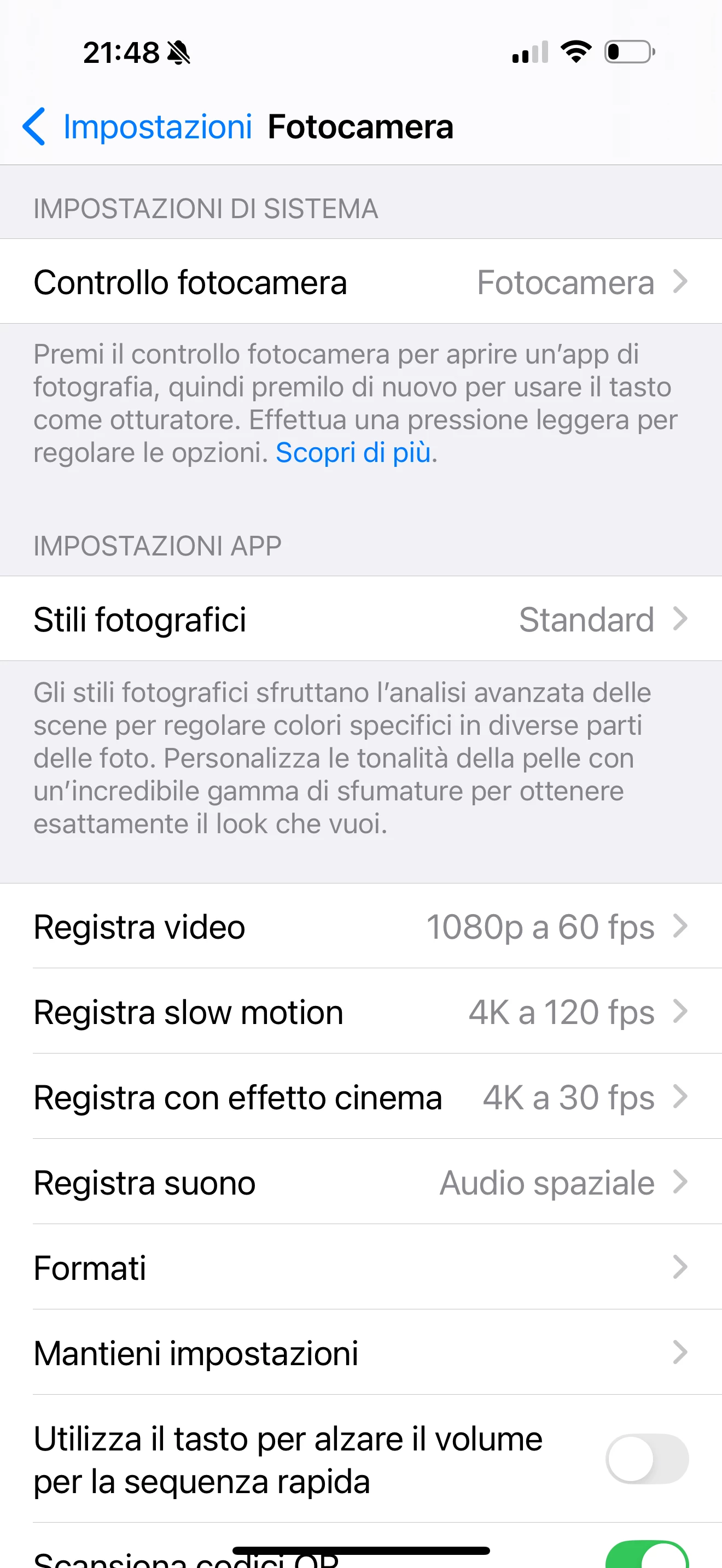Enable volume-up button for sequenza rapida
The height and width of the screenshot is (1568, 722).
click(x=647, y=1459)
